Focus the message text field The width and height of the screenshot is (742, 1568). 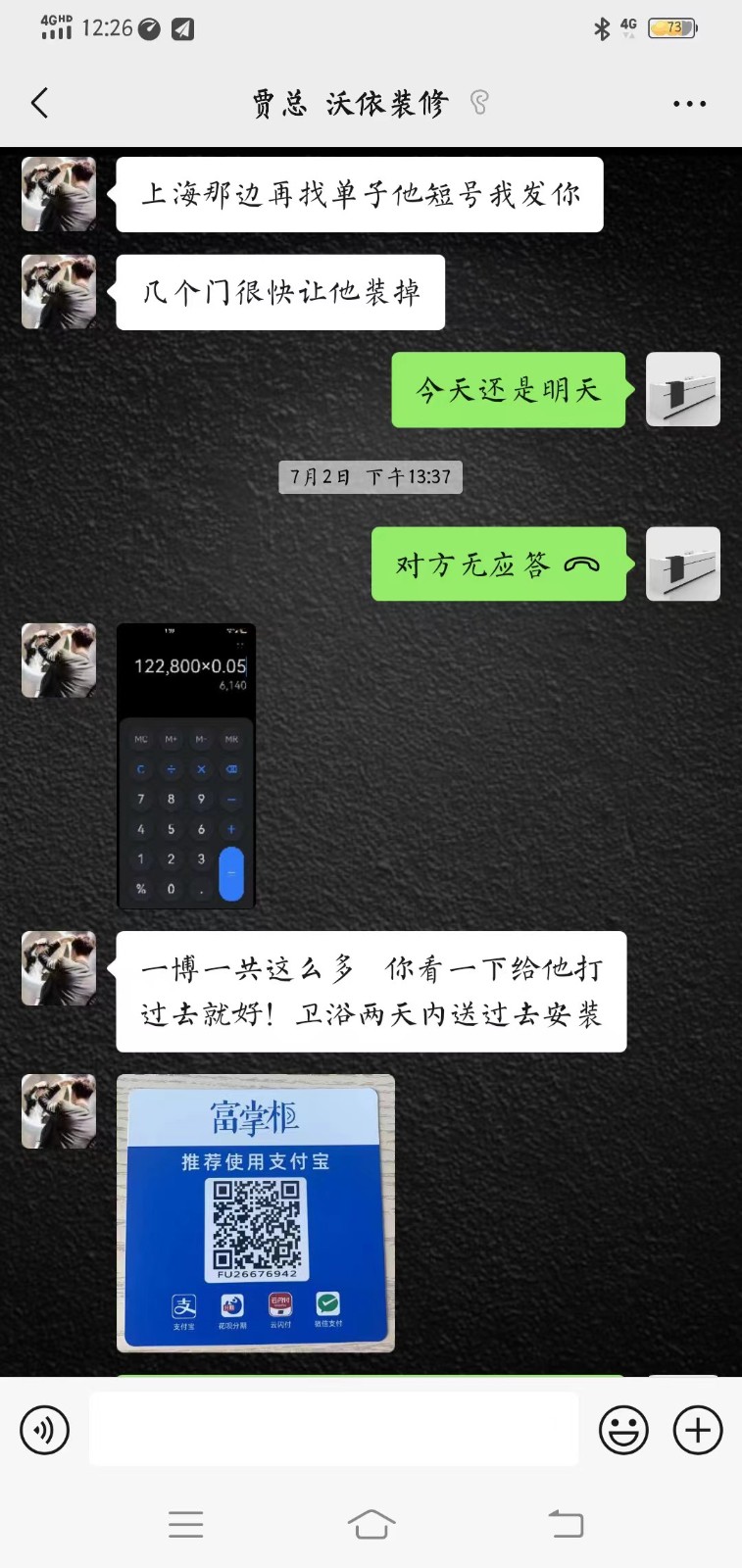tap(333, 1430)
